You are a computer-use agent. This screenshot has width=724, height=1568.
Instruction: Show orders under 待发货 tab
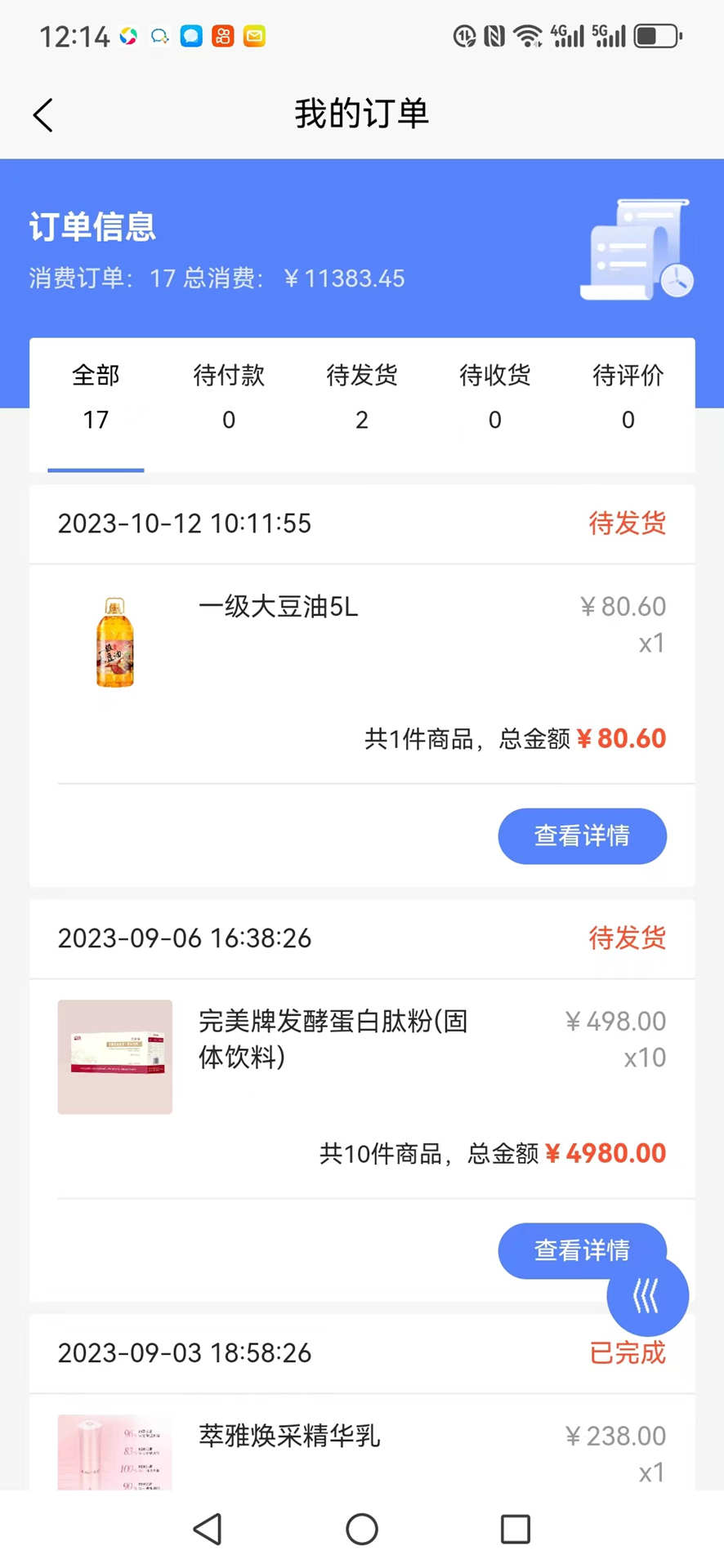pyautogui.click(x=362, y=398)
